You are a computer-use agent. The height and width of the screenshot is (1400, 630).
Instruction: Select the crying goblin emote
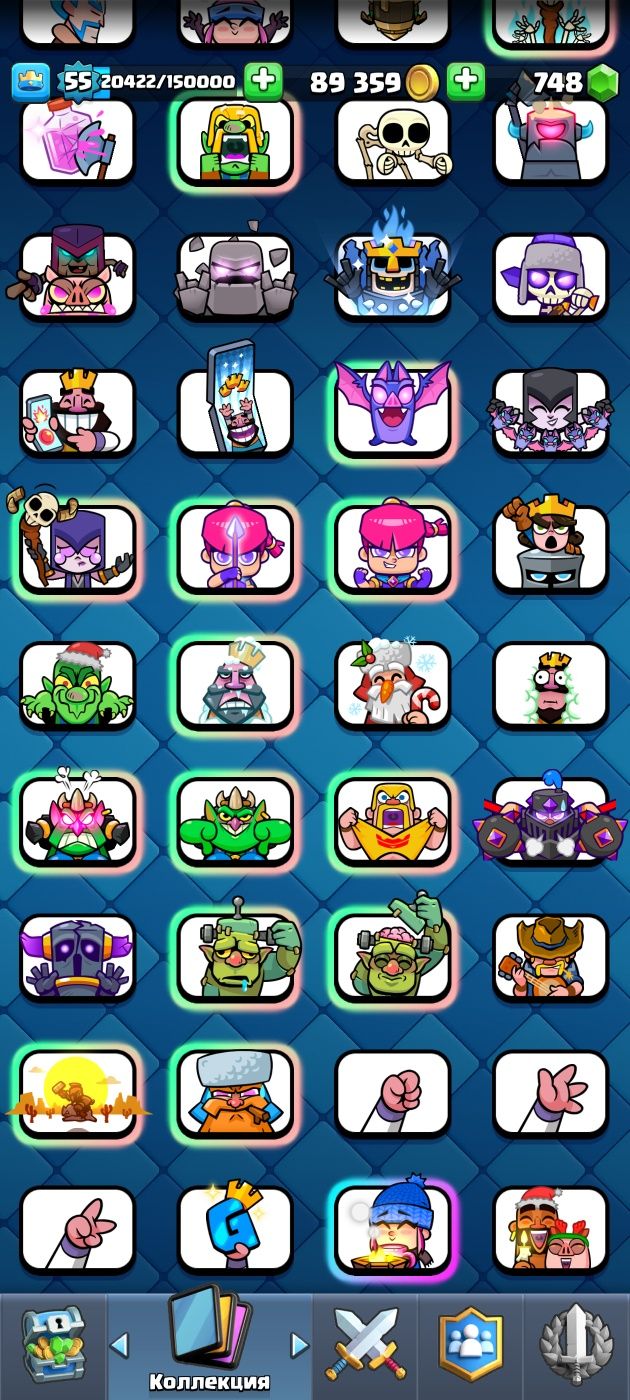tap(235, 140)
